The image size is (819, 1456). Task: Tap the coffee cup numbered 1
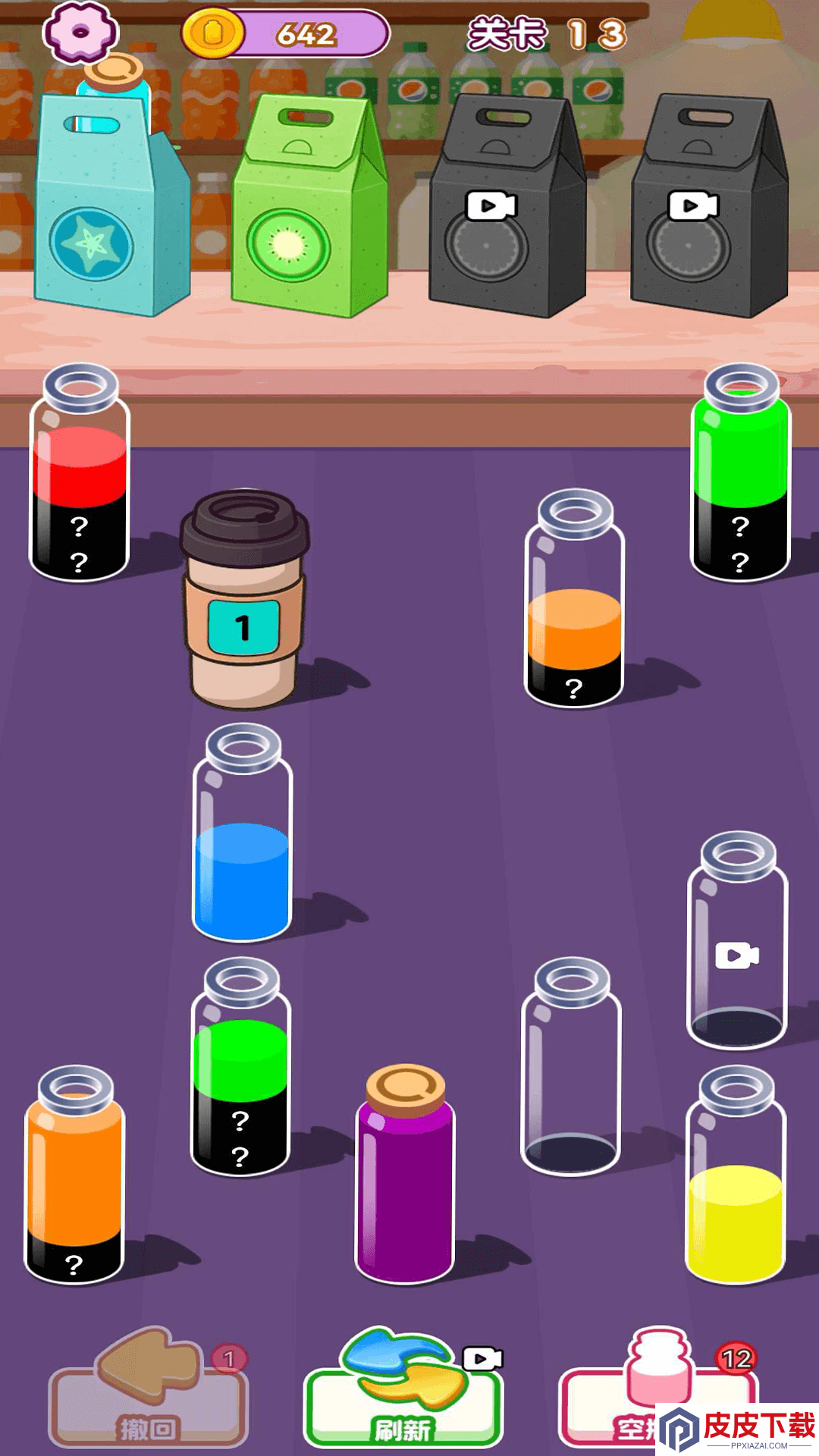click(x=244, y=599)
